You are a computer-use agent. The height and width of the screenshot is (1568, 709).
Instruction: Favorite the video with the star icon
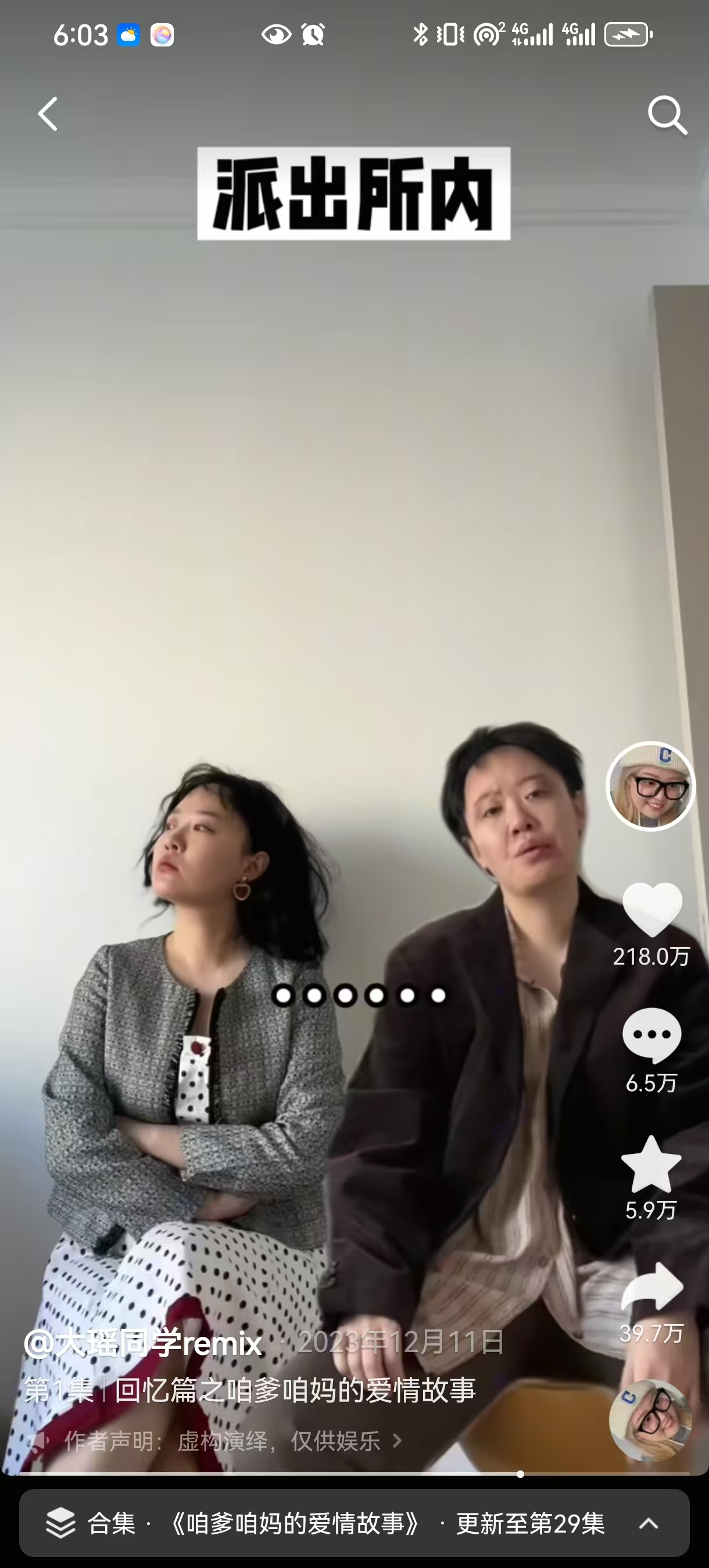(651, 1164)
